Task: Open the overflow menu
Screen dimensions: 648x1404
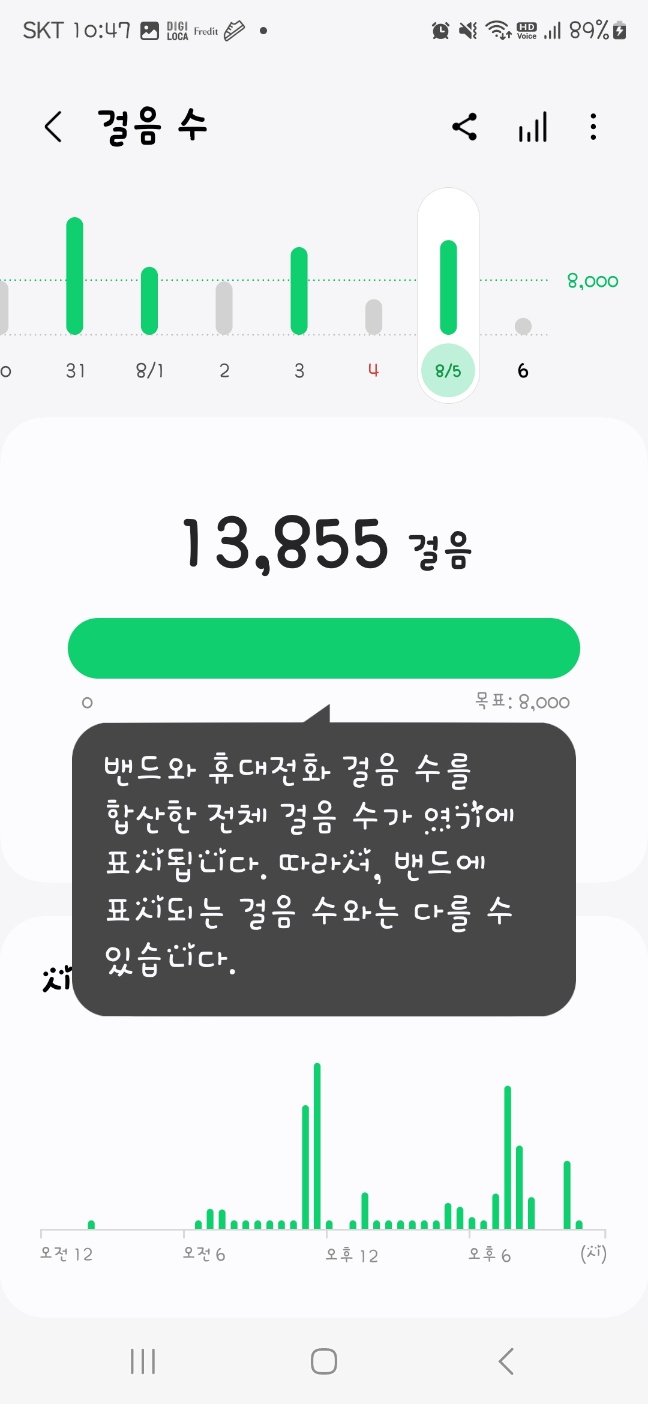Action: (x=593, y=127)
